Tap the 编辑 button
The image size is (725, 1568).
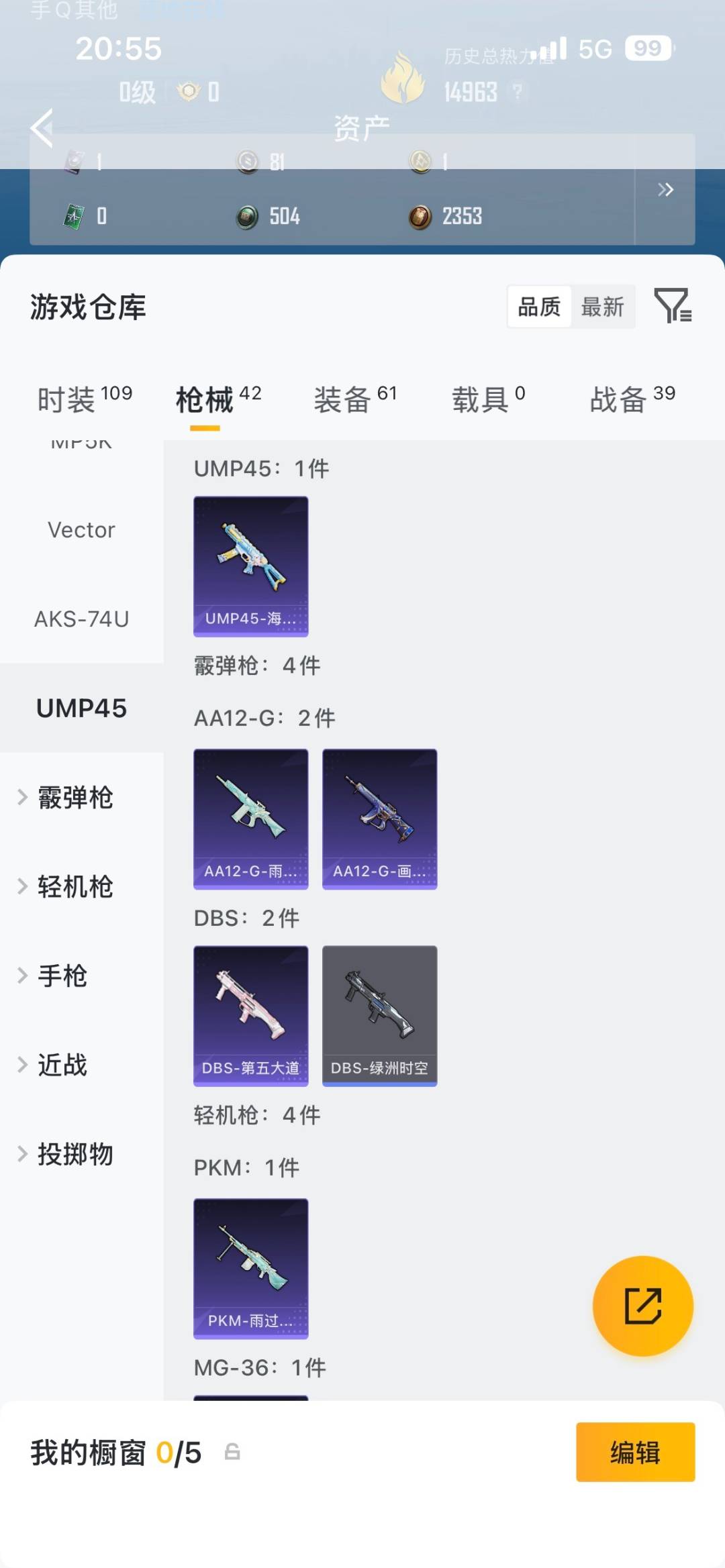pos(634,1453)
